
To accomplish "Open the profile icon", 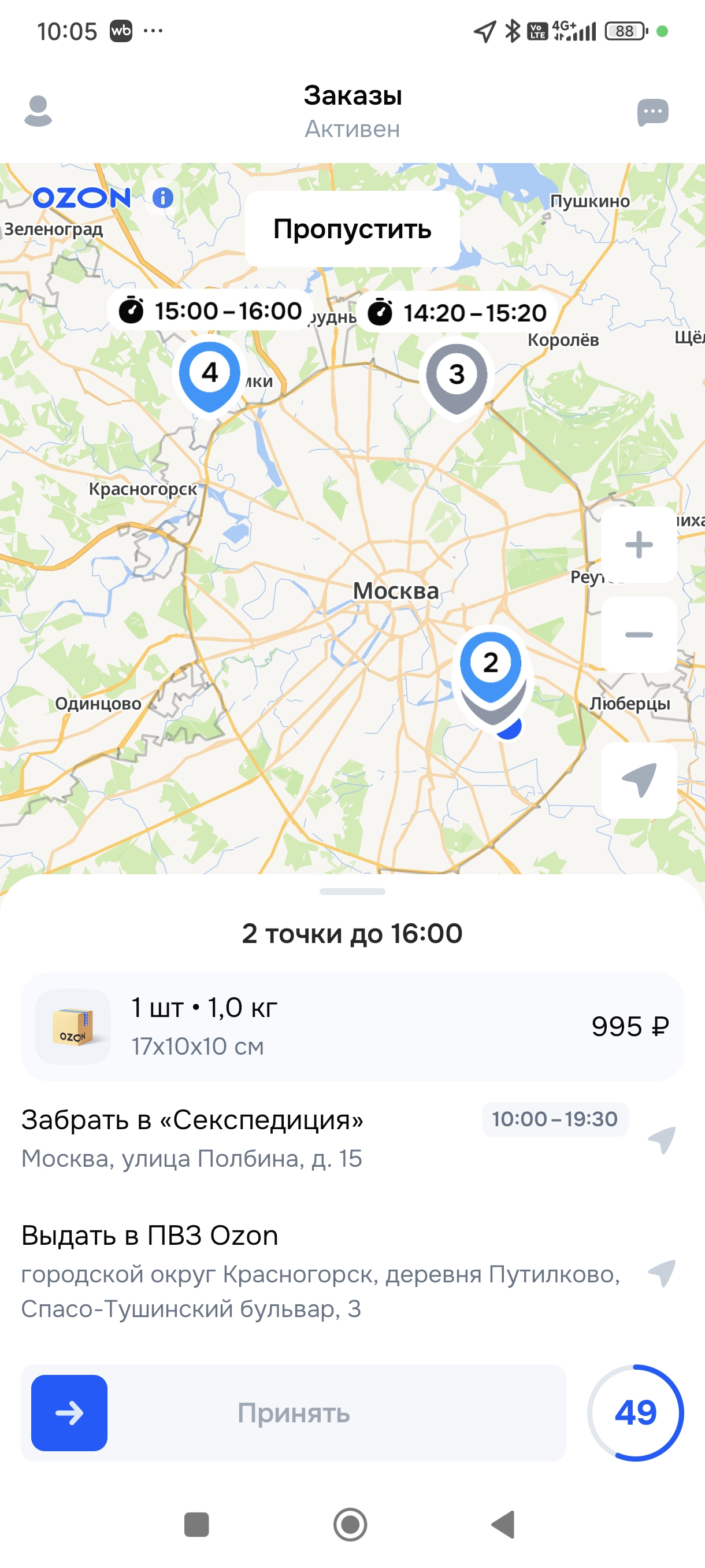I will click(38, 111).
